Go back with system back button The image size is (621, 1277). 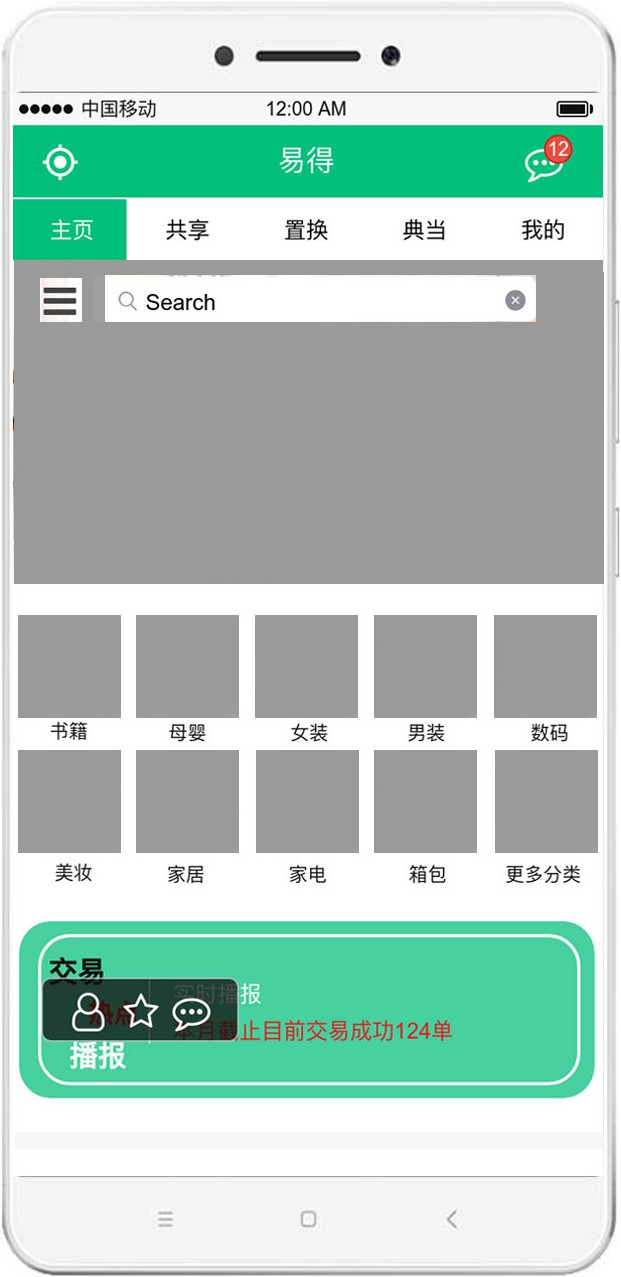[x=451, y=1218]
